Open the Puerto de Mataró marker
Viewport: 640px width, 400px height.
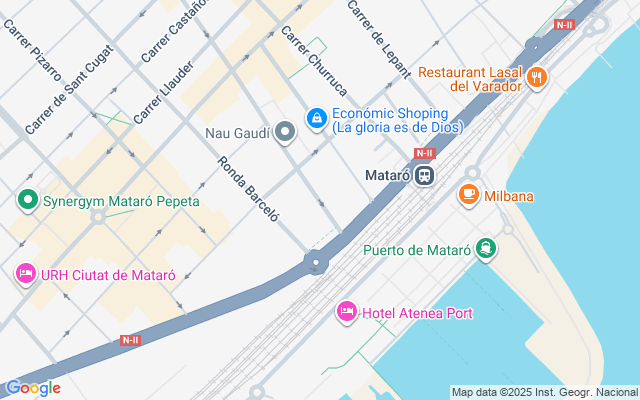point(486,249)
